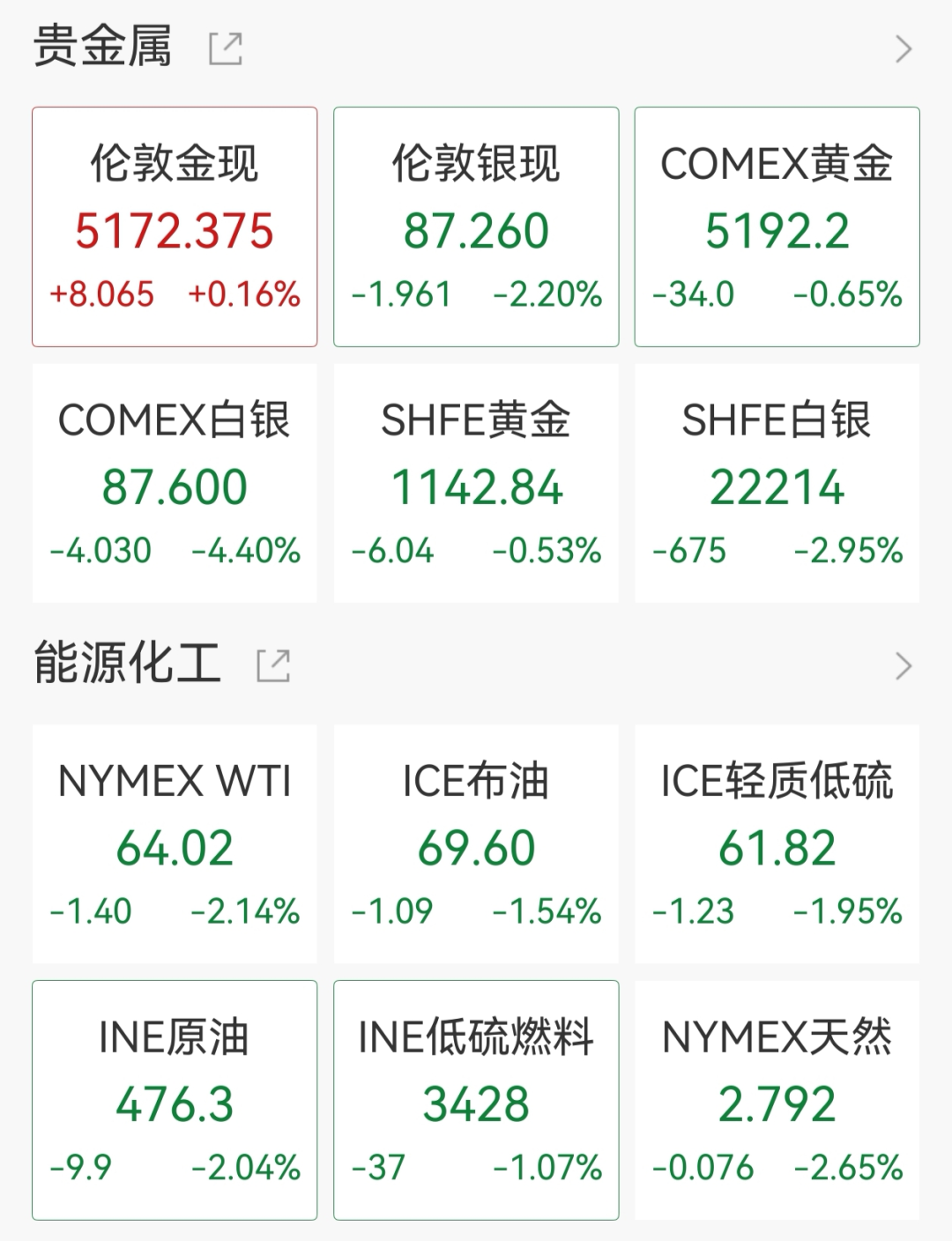The image size is (952, 1241).
Task: View 伦敦银现 price details
Action: 476,227
